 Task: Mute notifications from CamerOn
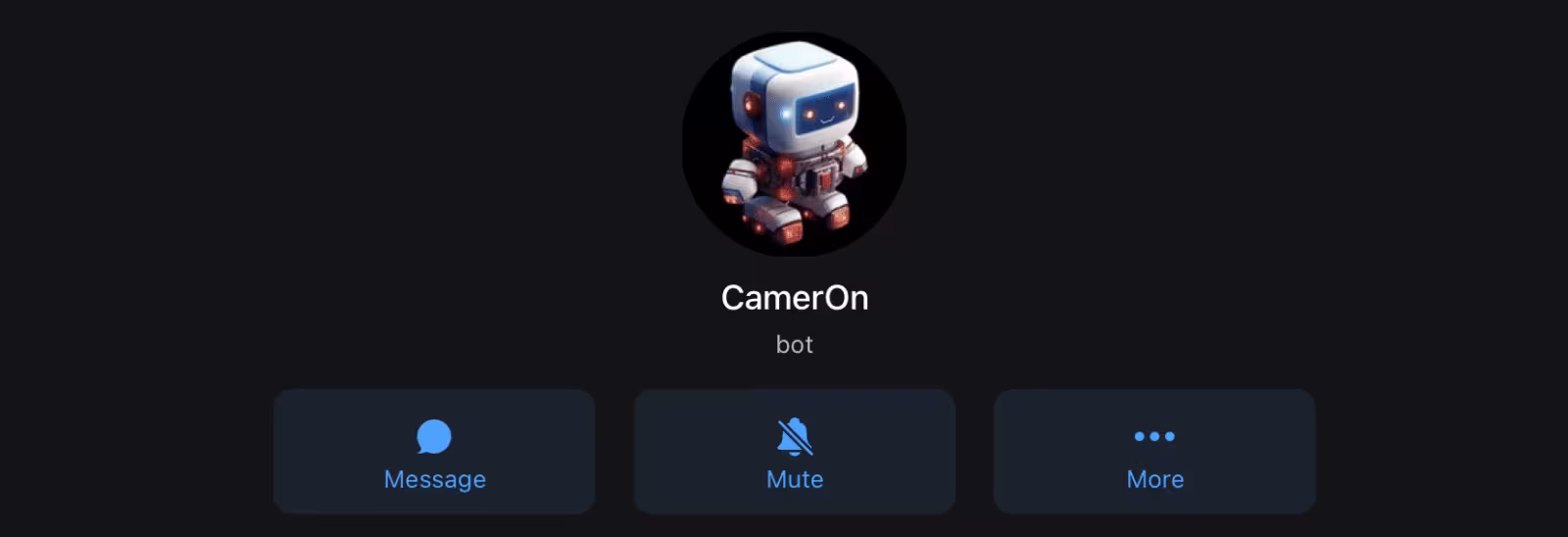(x=794, y=452)
